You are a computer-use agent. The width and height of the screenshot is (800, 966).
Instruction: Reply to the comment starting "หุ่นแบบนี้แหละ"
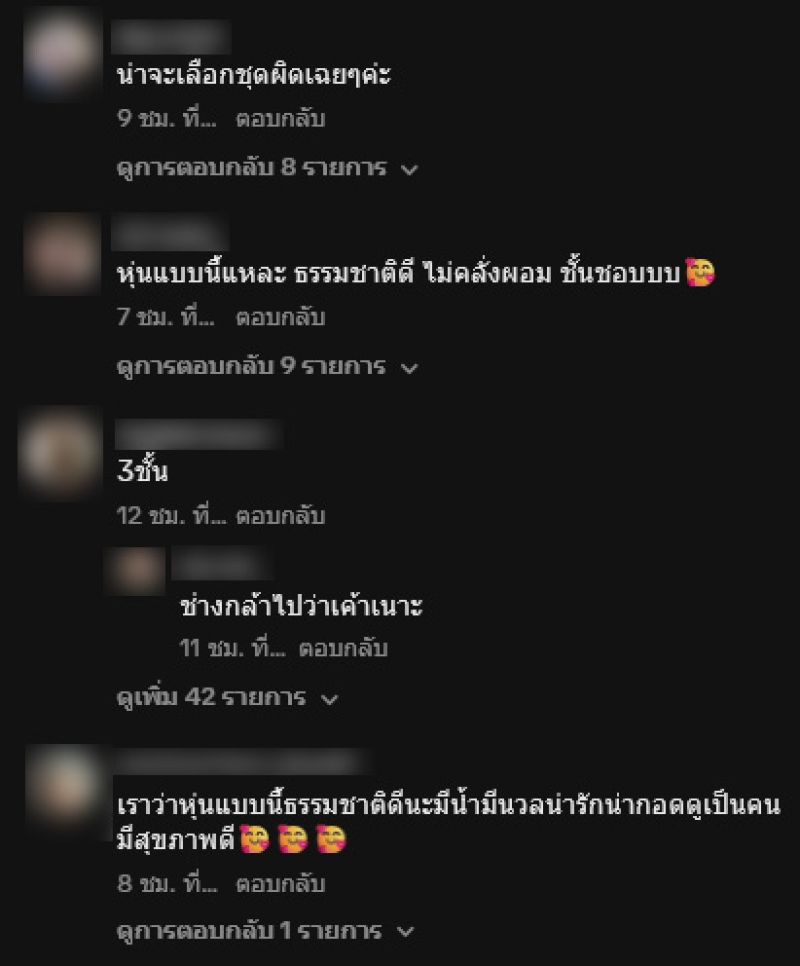point(280,318)
